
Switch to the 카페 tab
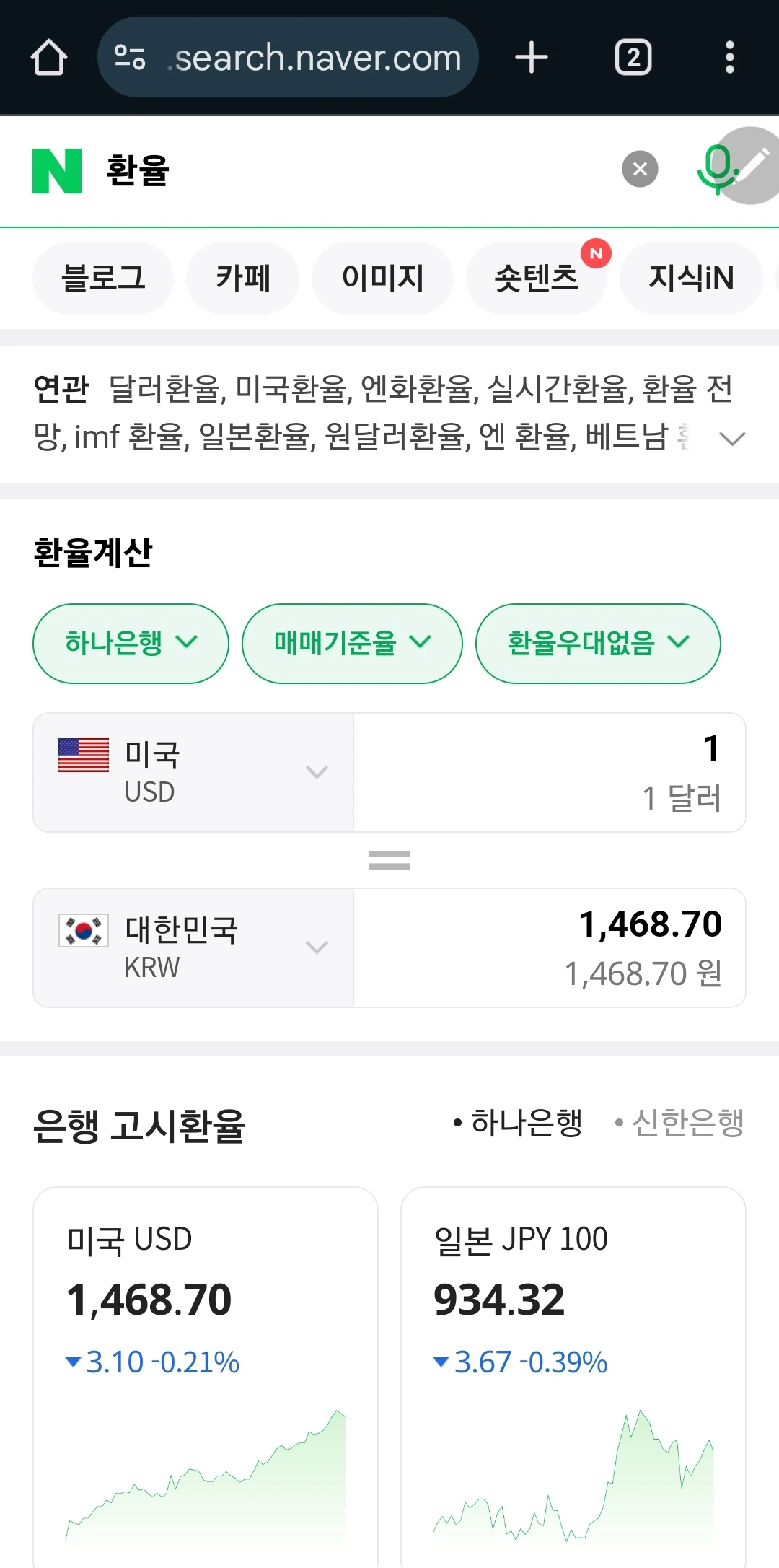click(x=243, y=278)
